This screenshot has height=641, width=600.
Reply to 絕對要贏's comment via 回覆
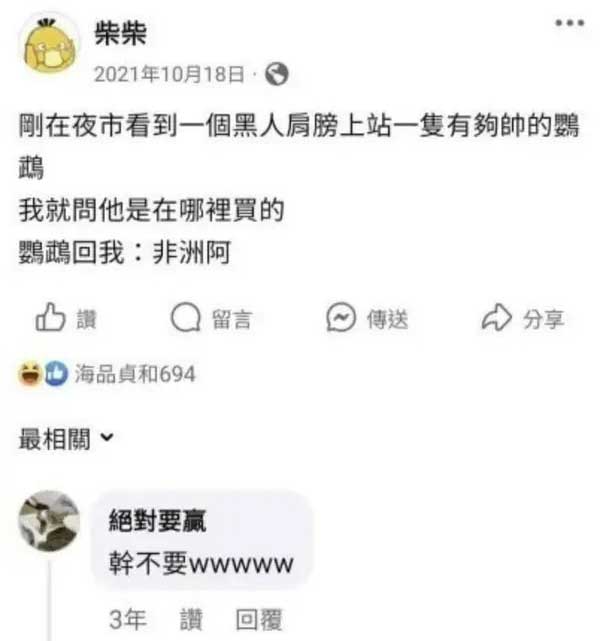pyautogui.click(x=258, y=620)
